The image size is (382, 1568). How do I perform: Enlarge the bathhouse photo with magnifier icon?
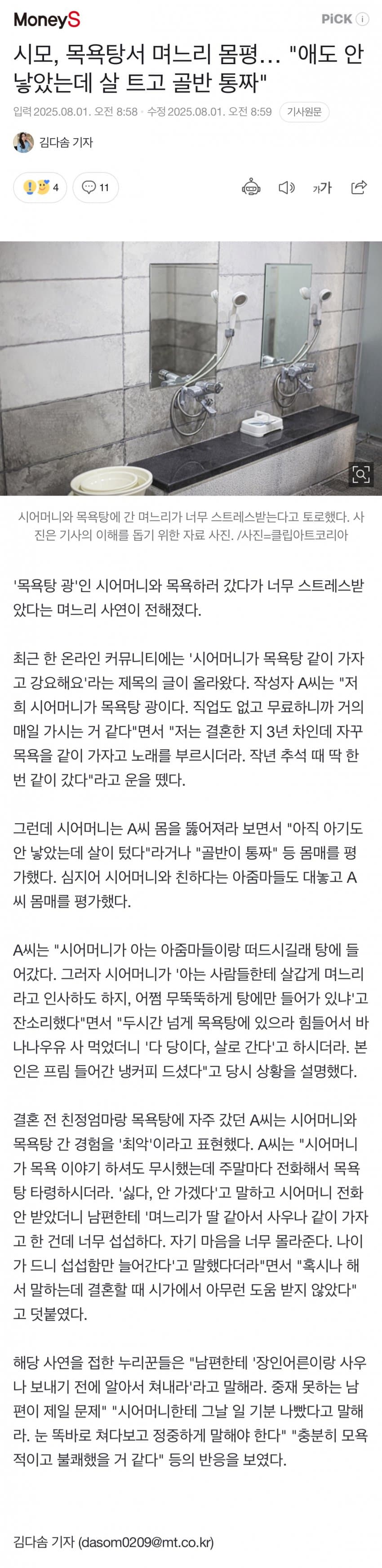(x=361, y=474)
